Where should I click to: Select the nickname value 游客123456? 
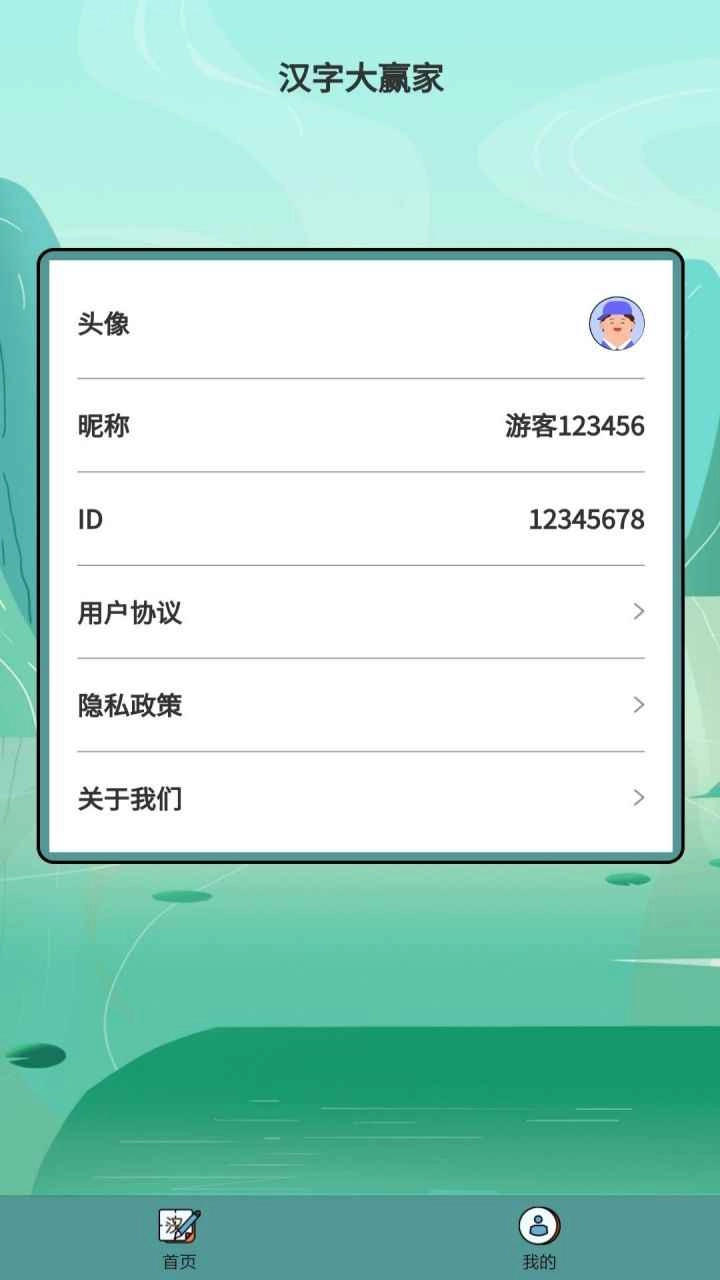coord(575,425)
